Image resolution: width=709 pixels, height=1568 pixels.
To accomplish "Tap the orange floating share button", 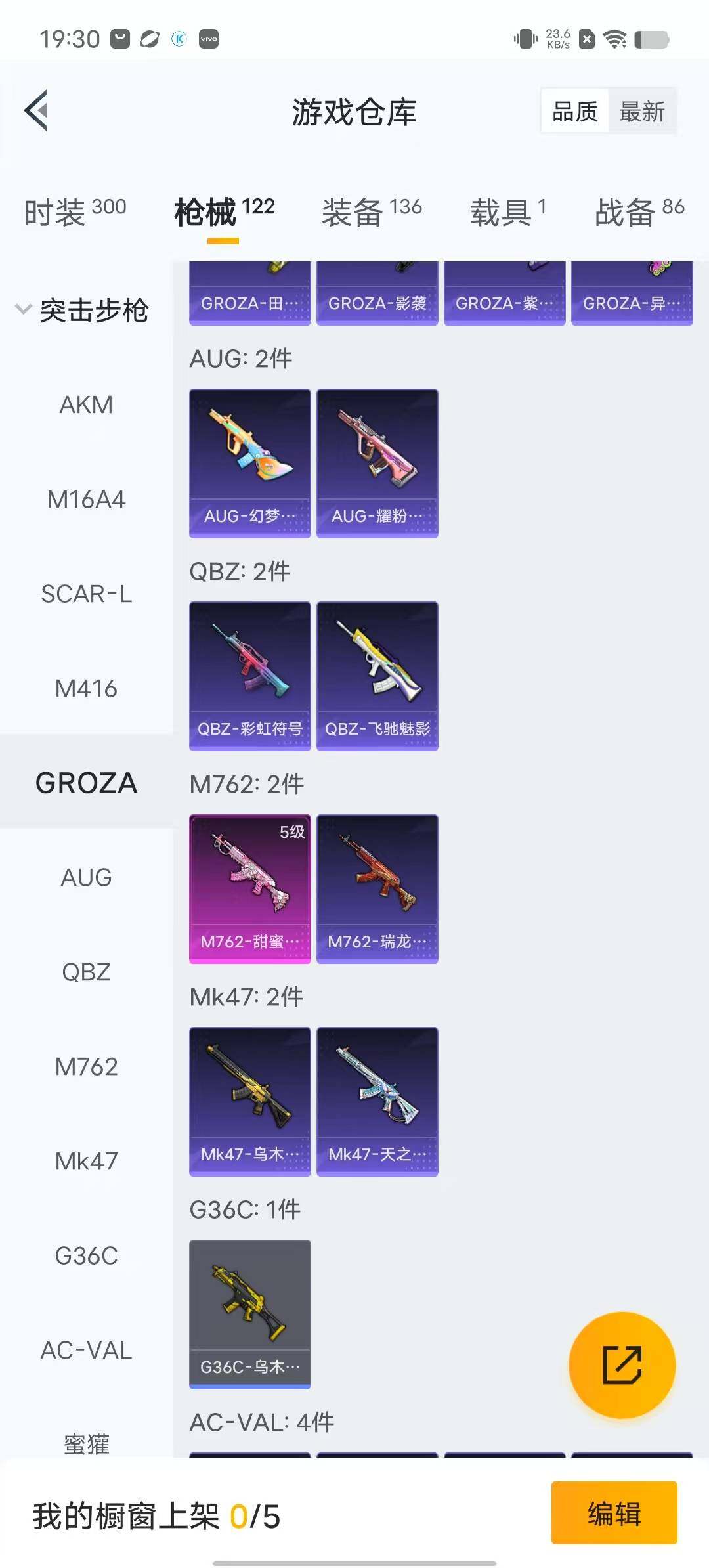I will point(622,1365).
